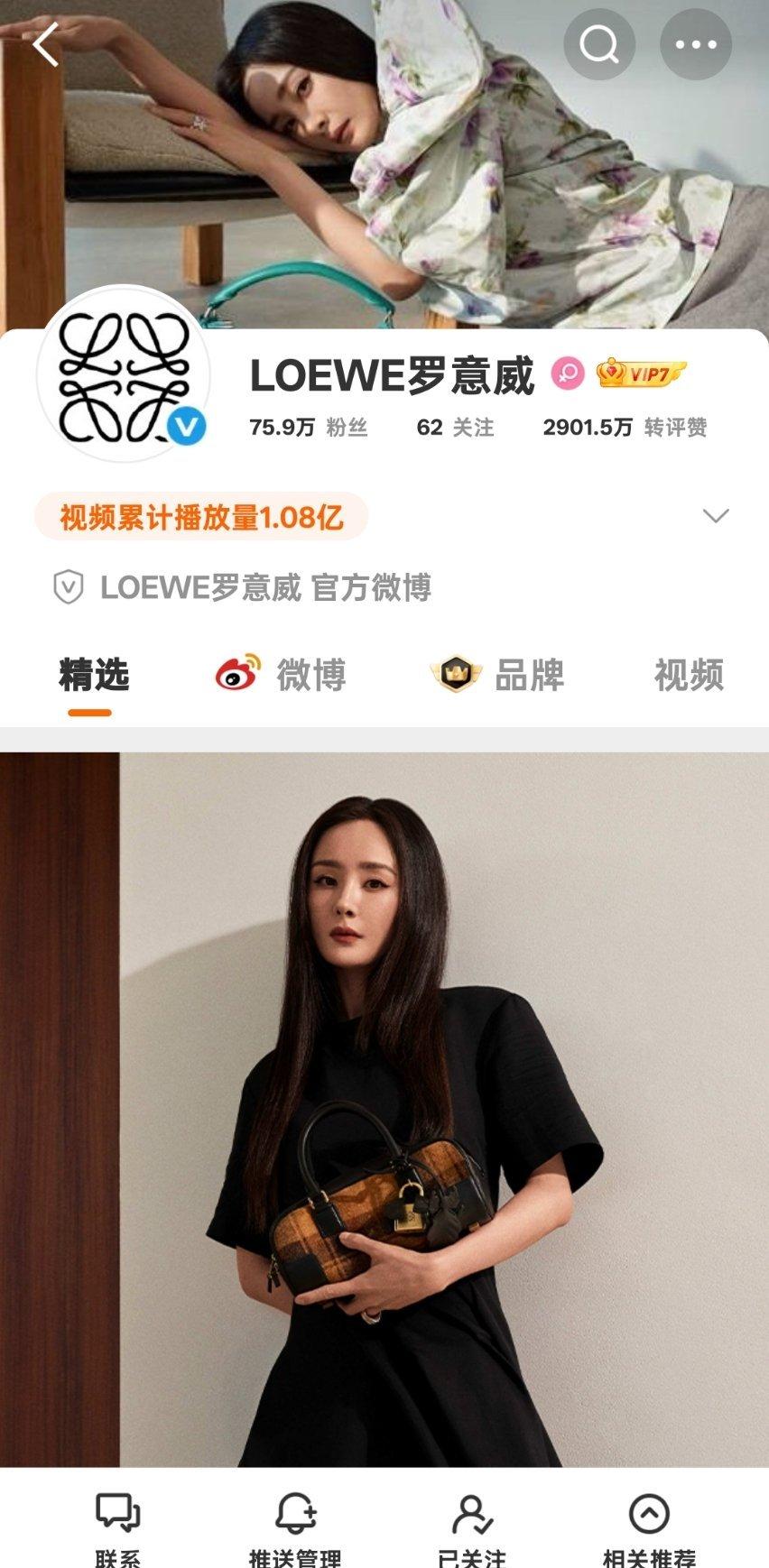Image resolution: width=769 pixels, height=1568 pixels.
Task: Open the featured post photo
Action: pyautogui.click(x=384, y=1110)
